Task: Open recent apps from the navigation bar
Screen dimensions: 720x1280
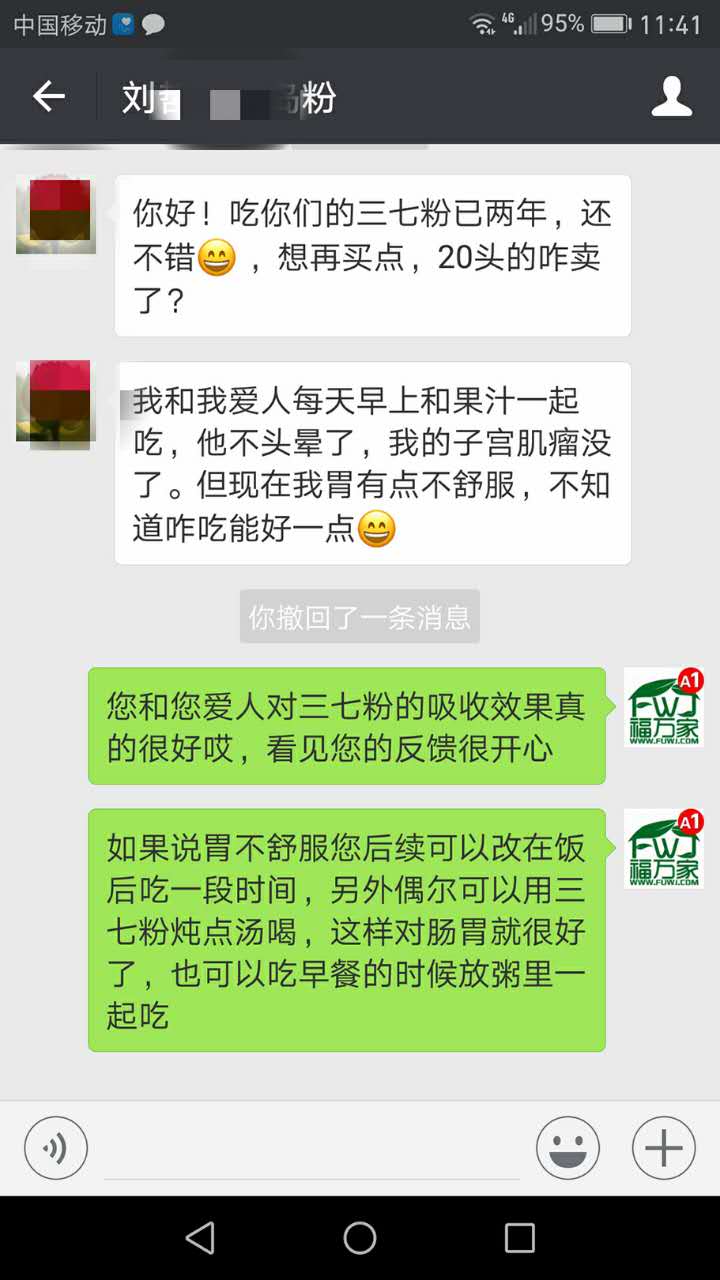Action: tap(519, 1238)
